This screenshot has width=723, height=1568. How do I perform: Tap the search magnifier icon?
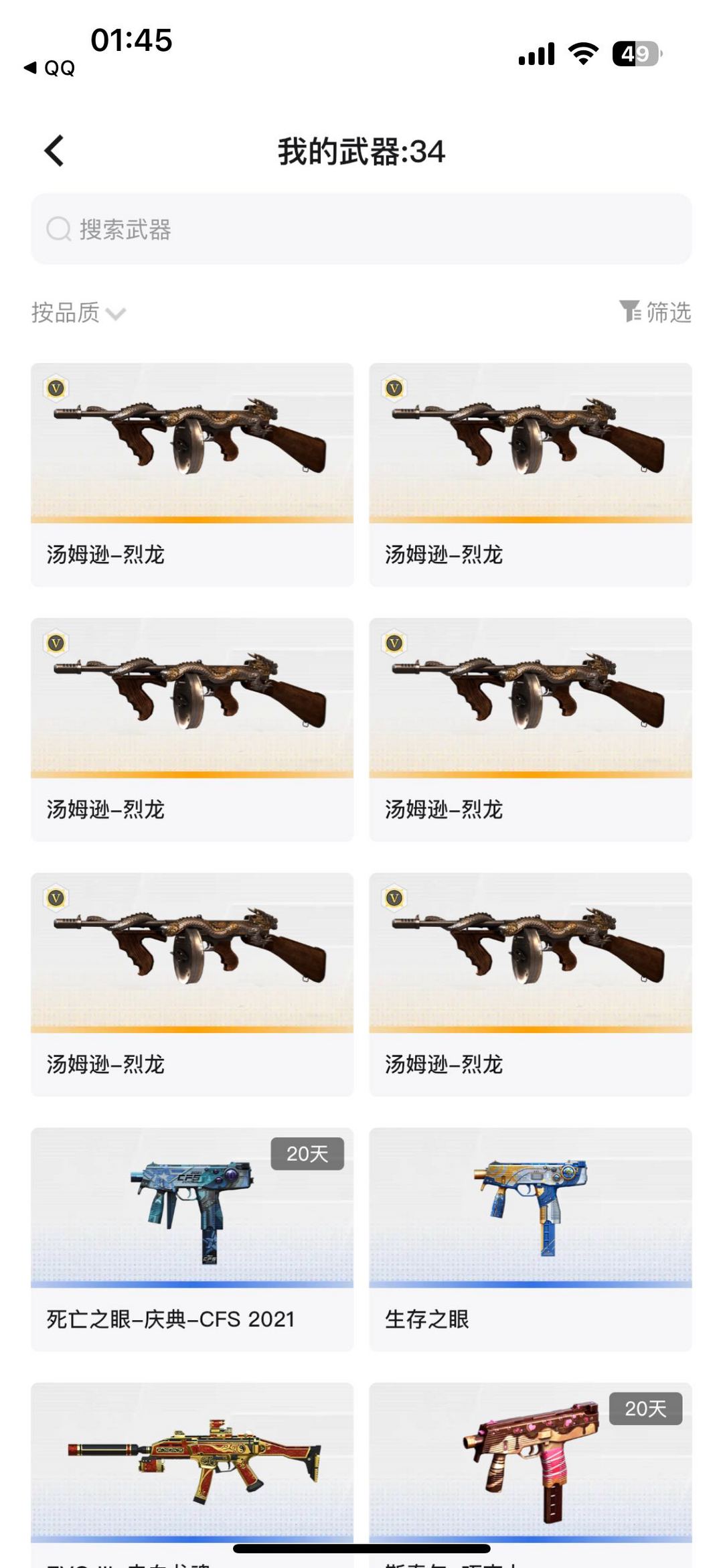coord(59,230)
